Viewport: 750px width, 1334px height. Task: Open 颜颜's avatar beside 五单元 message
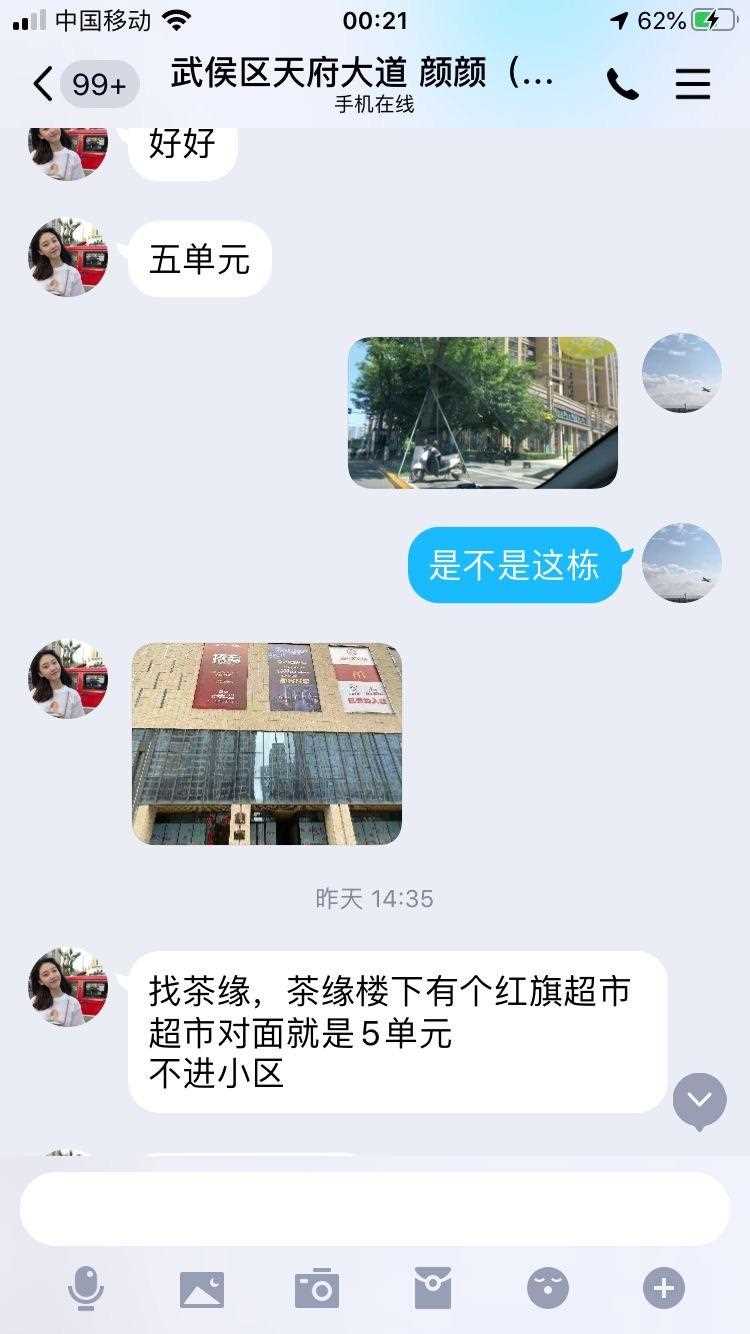(68, 258)
